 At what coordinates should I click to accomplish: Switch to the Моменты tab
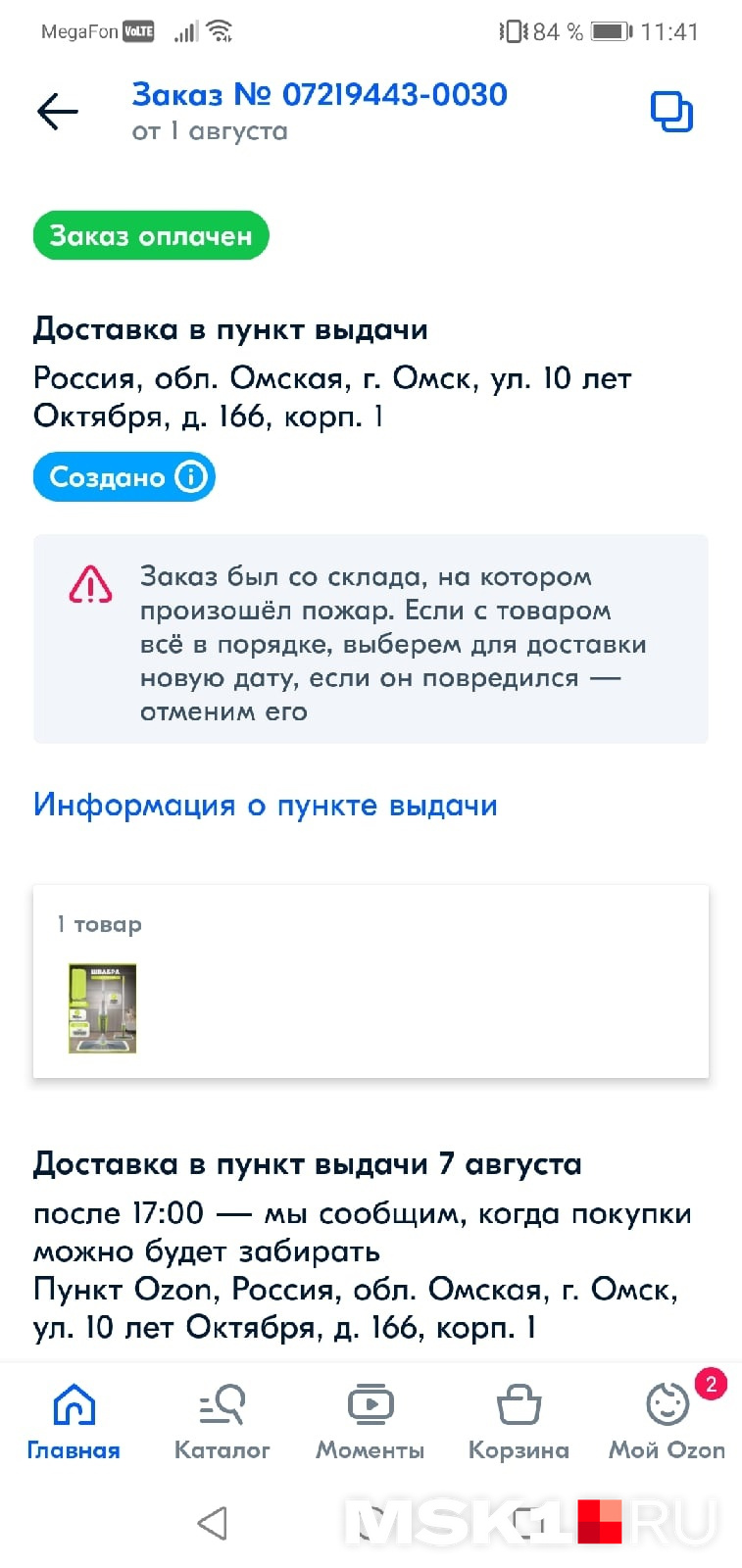tap(371, 1421)
